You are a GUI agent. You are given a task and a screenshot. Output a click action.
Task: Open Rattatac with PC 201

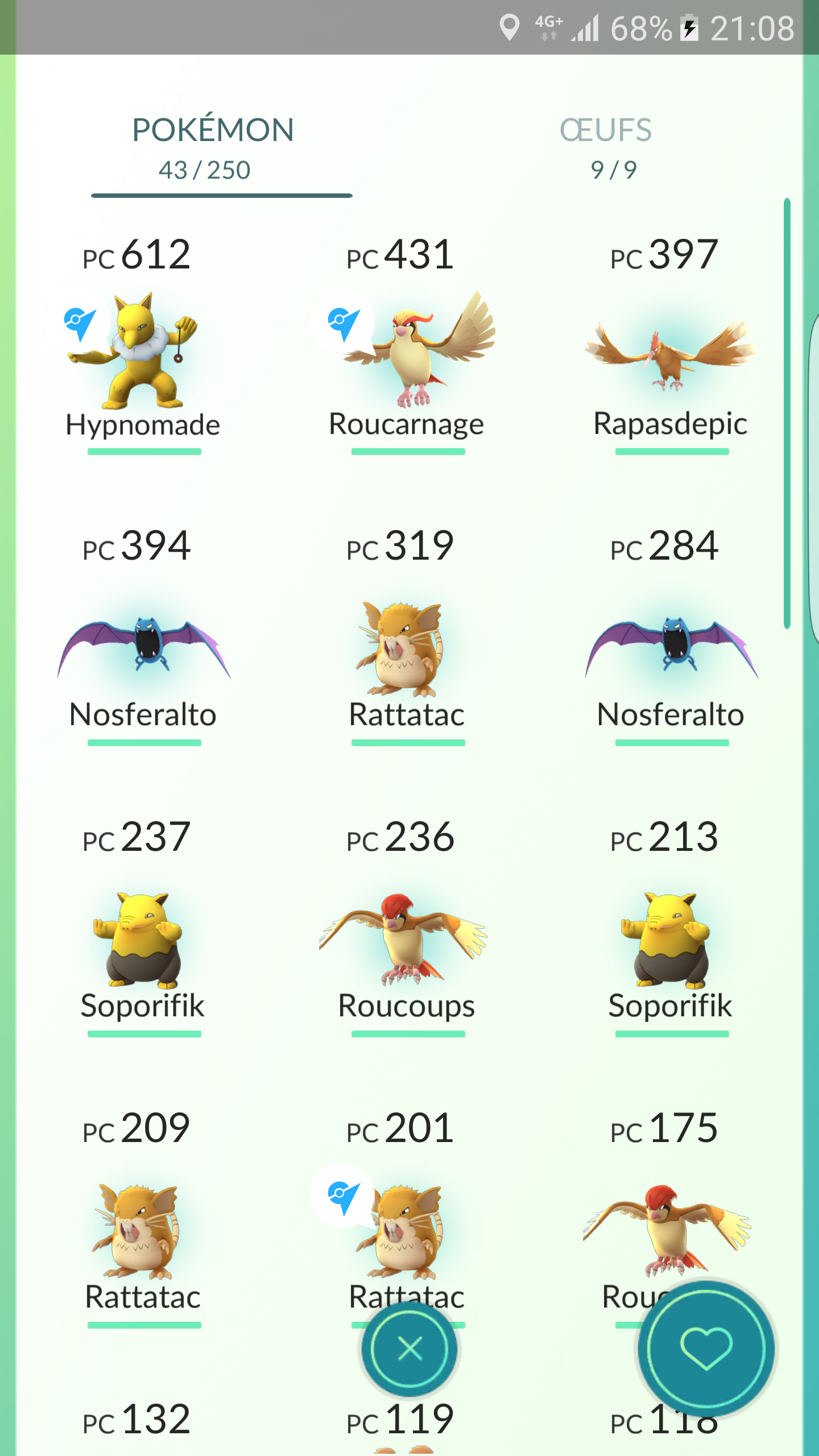click(x=407, y=1231)
